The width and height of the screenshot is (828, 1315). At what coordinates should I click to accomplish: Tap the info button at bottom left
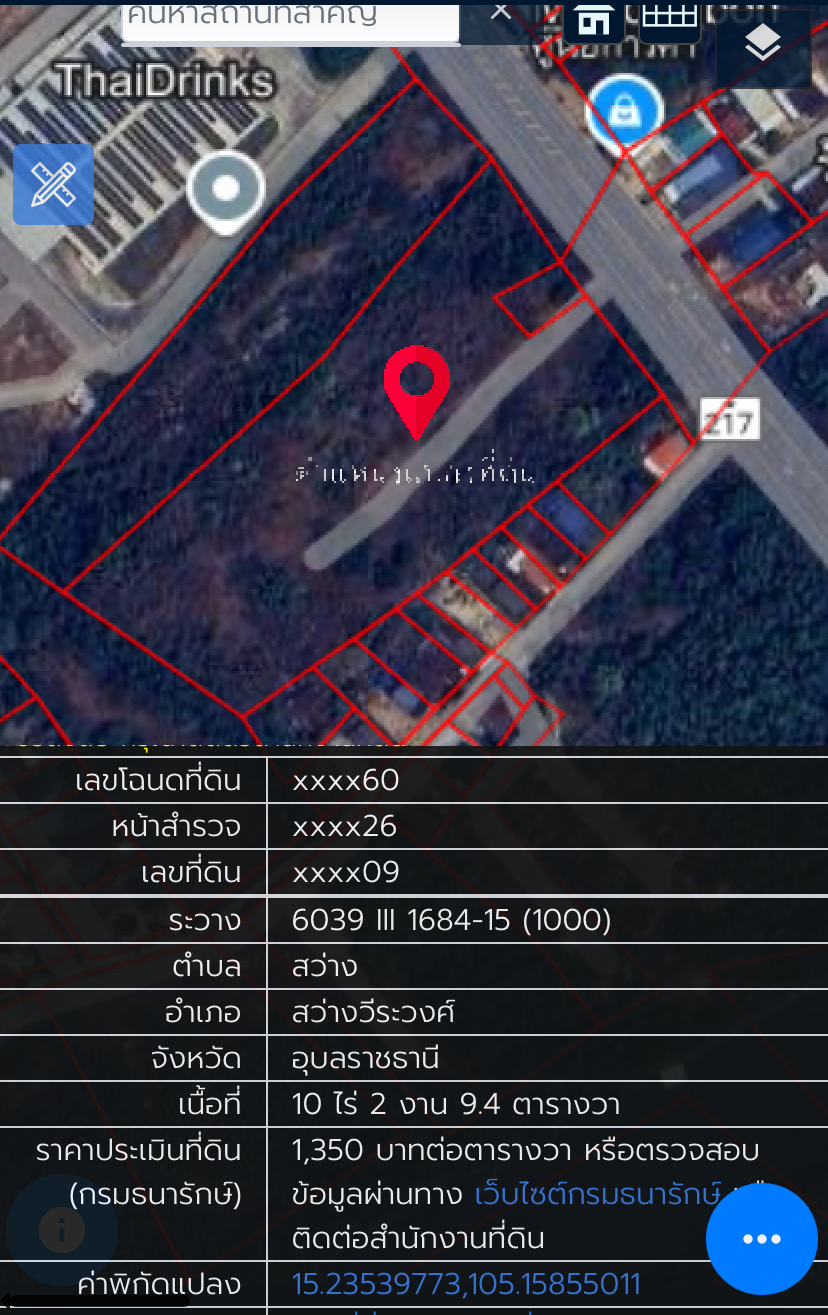pyautogui.click(x=62, y=1231)
